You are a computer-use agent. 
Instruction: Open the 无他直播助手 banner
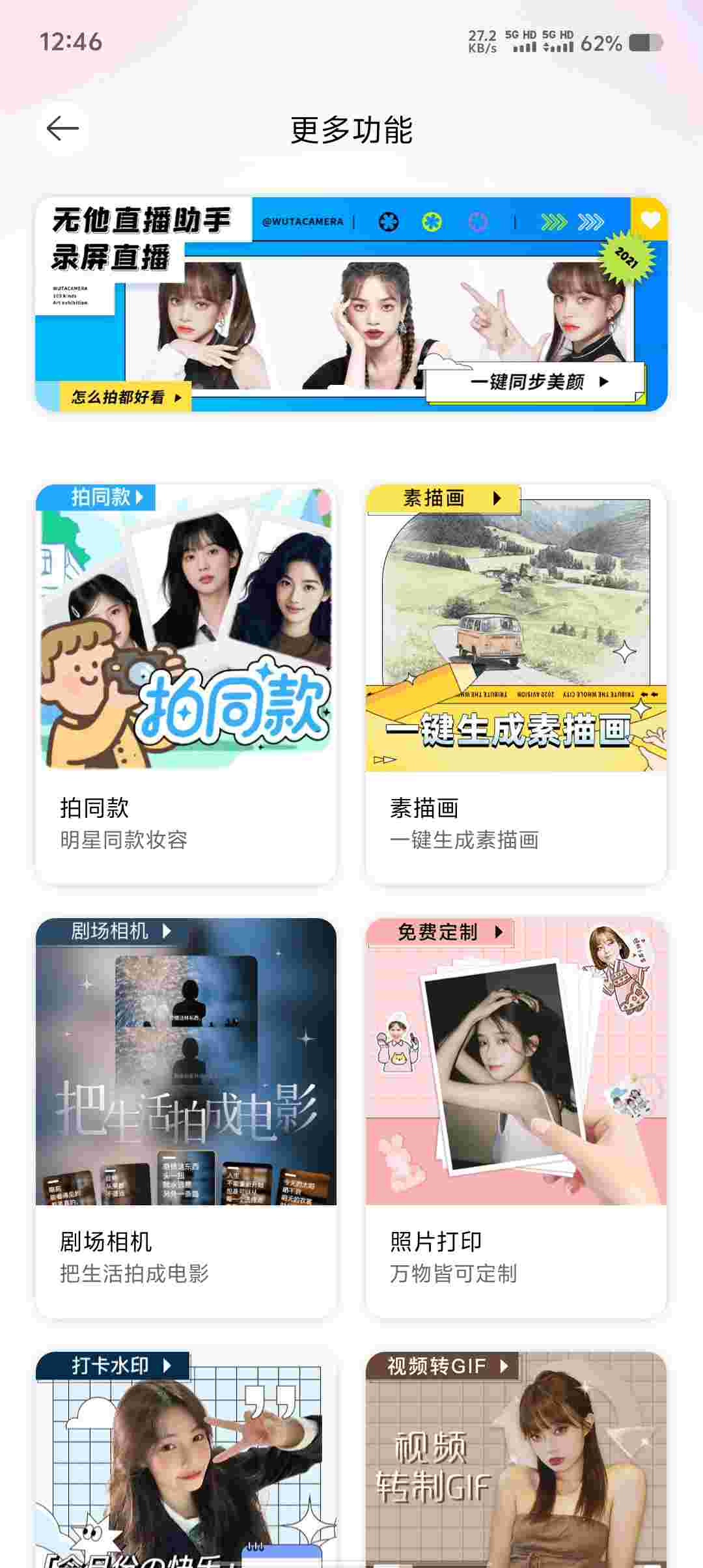pyautogui.click(x=351, y=304)
